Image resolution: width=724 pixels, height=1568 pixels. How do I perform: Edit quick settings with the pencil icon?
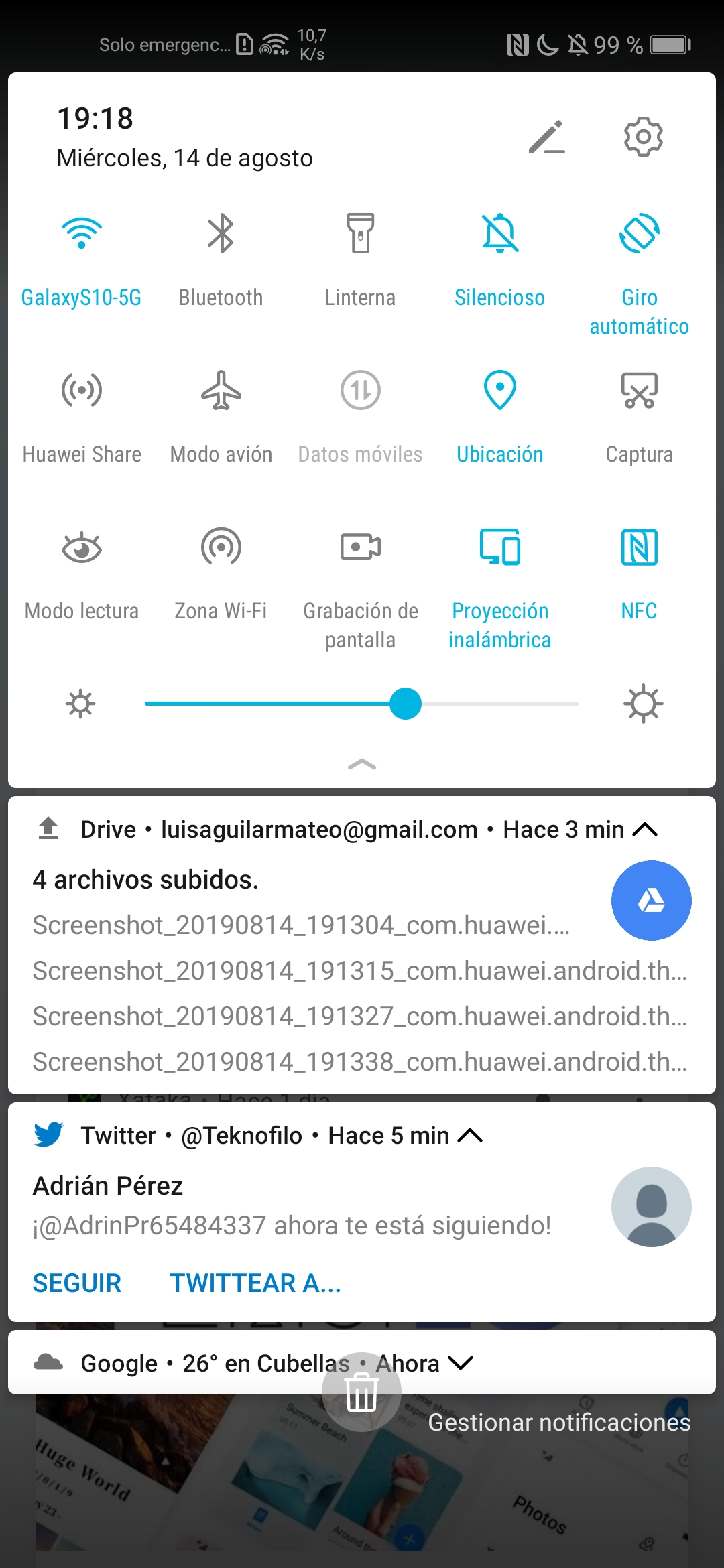tap(547, 137)
